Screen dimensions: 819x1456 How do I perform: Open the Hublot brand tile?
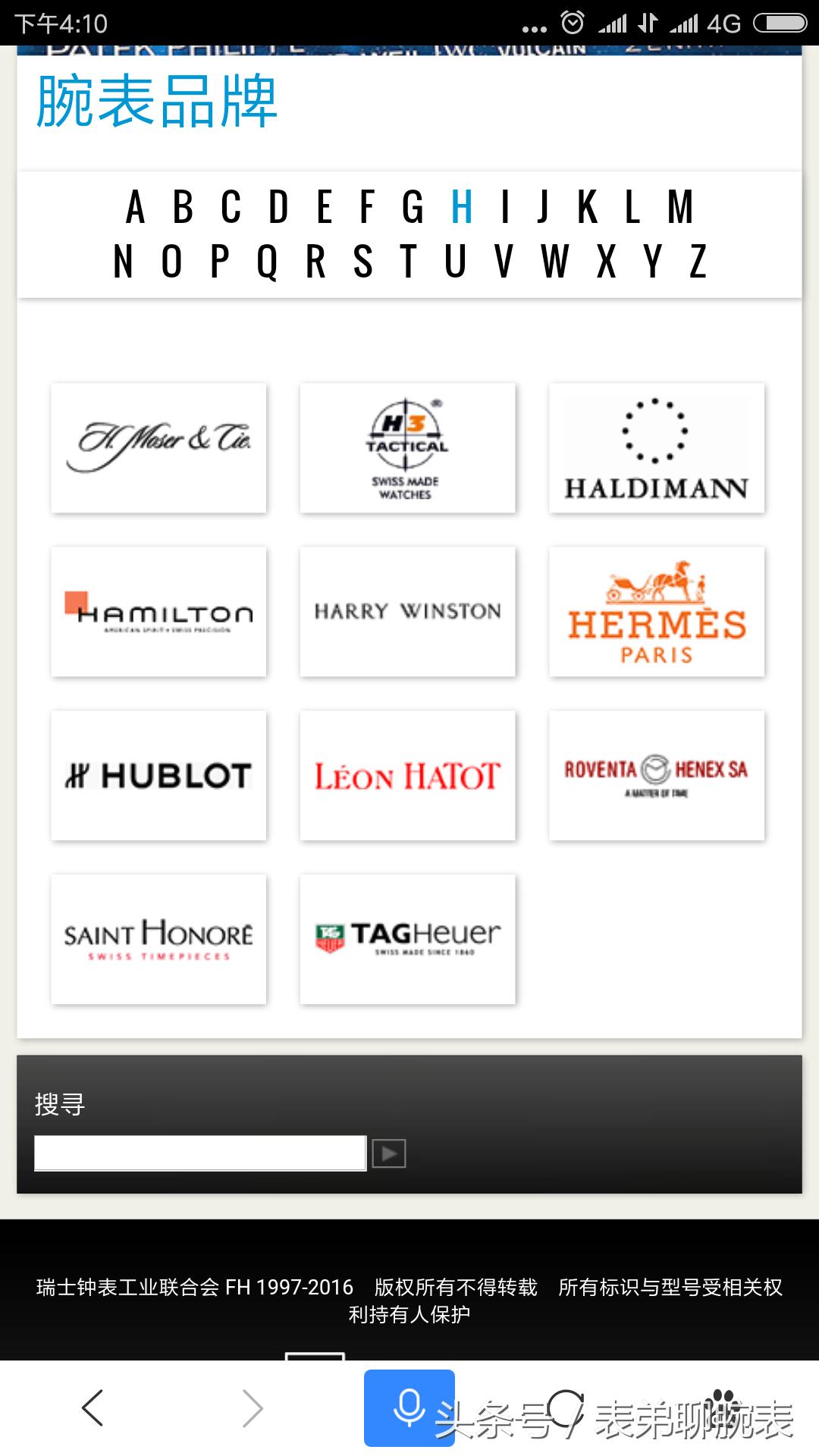tap(158, 776)
